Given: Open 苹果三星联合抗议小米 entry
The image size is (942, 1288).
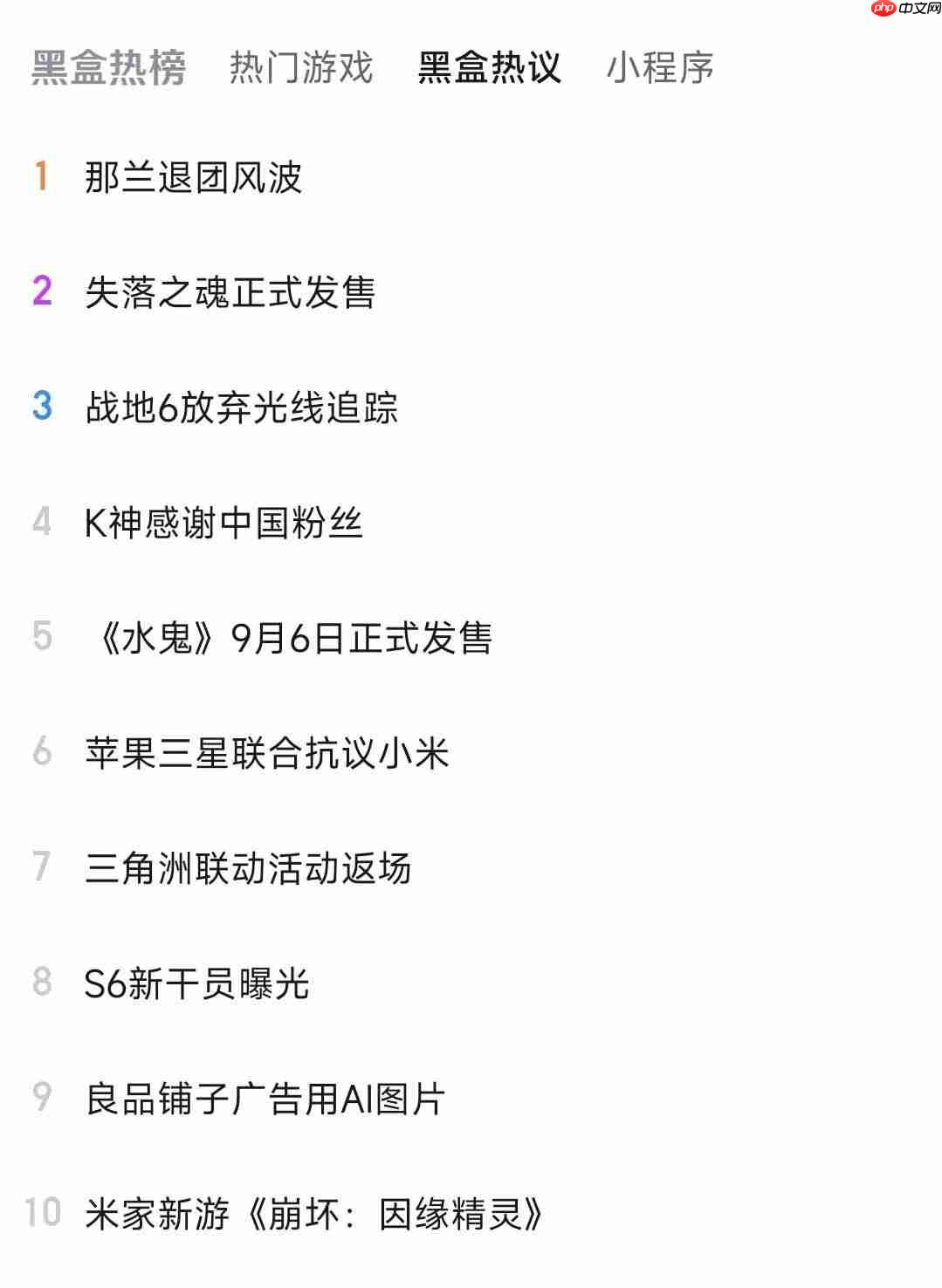Looking at the screenshot, I should (269, 754).
